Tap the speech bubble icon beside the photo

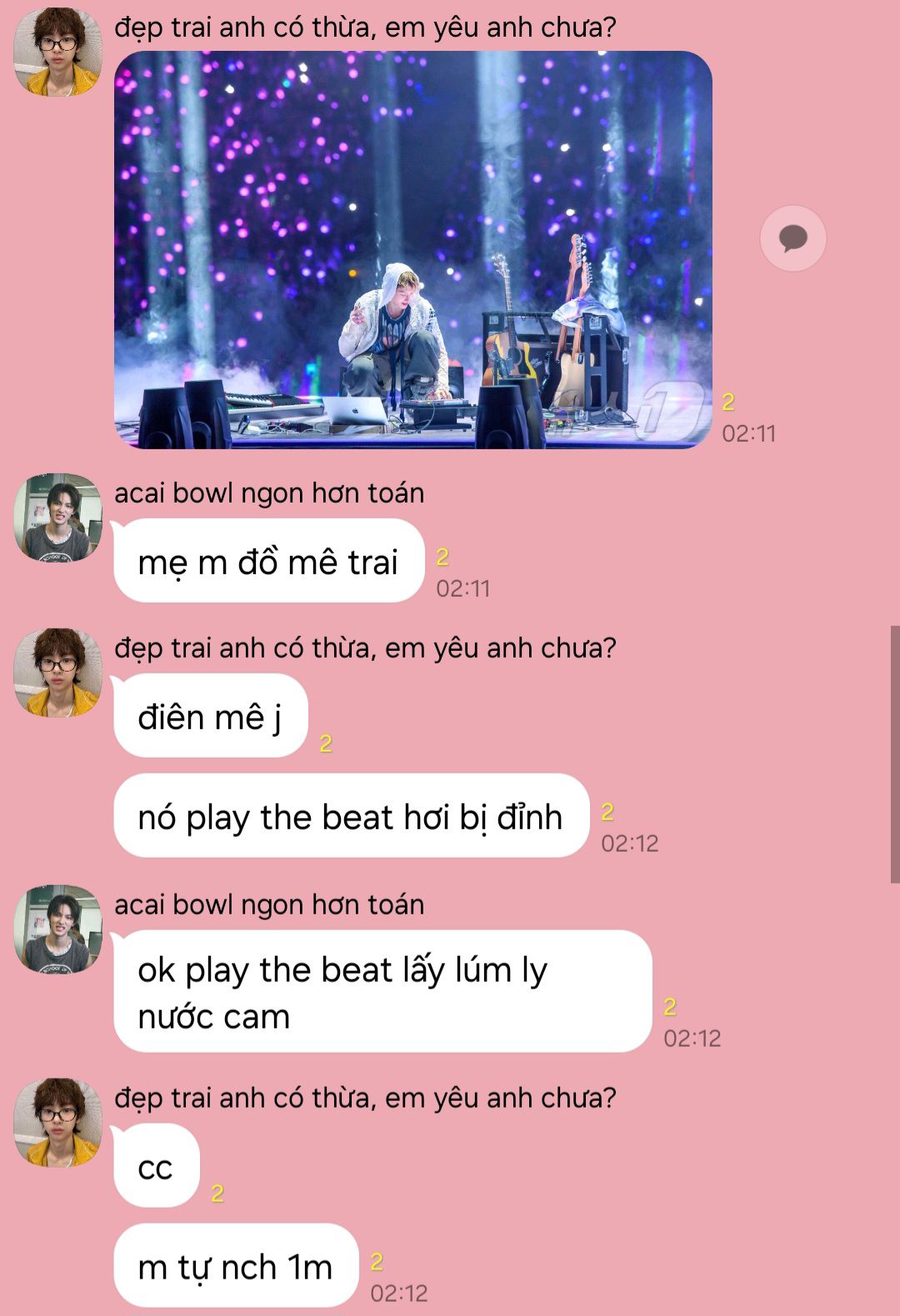click(793, 238)
